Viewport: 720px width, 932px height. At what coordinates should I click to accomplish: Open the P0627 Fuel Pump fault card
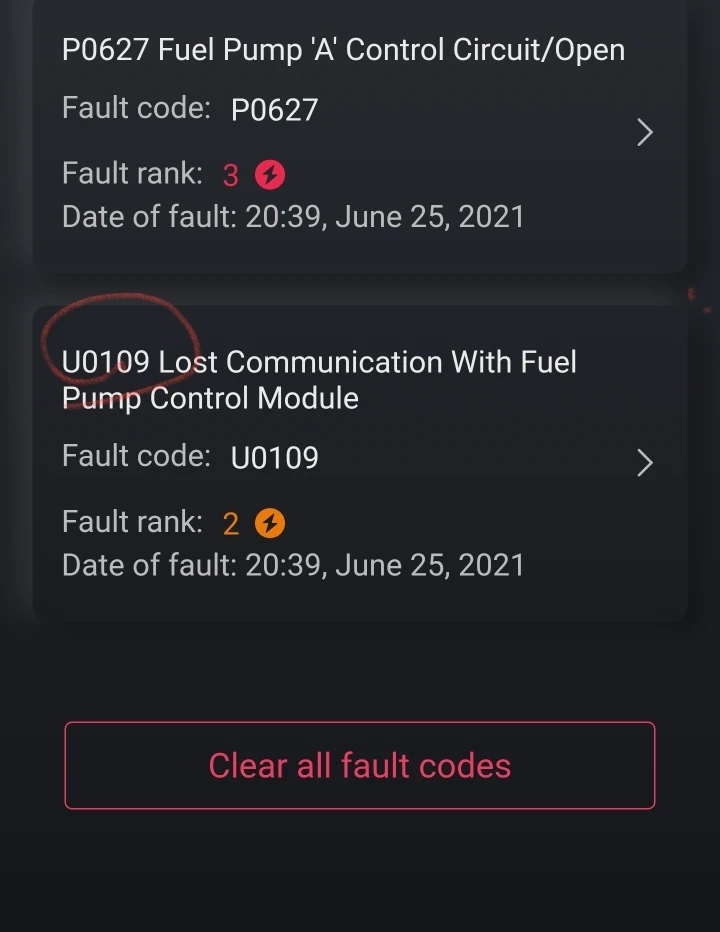[360, 132]
